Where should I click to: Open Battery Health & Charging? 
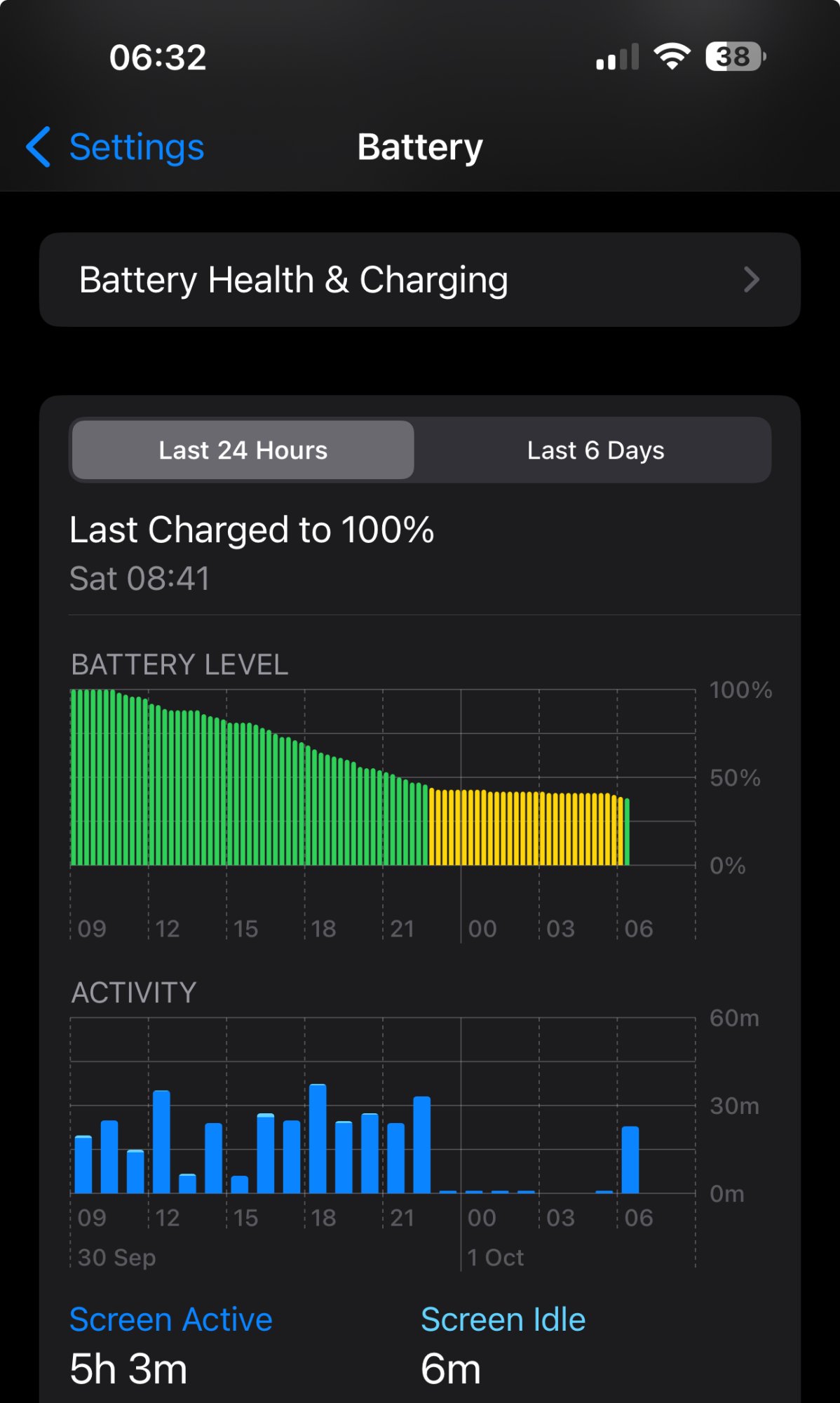click(419, 280)
